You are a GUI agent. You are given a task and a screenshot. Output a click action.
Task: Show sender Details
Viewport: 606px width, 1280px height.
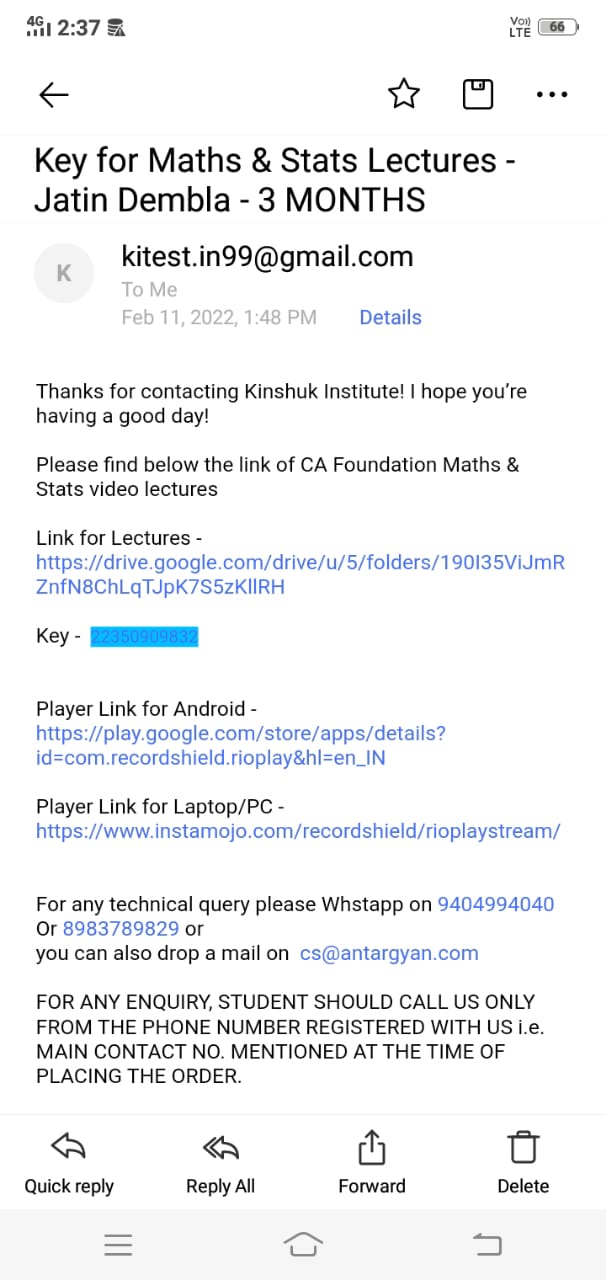[x=390, y=318]
